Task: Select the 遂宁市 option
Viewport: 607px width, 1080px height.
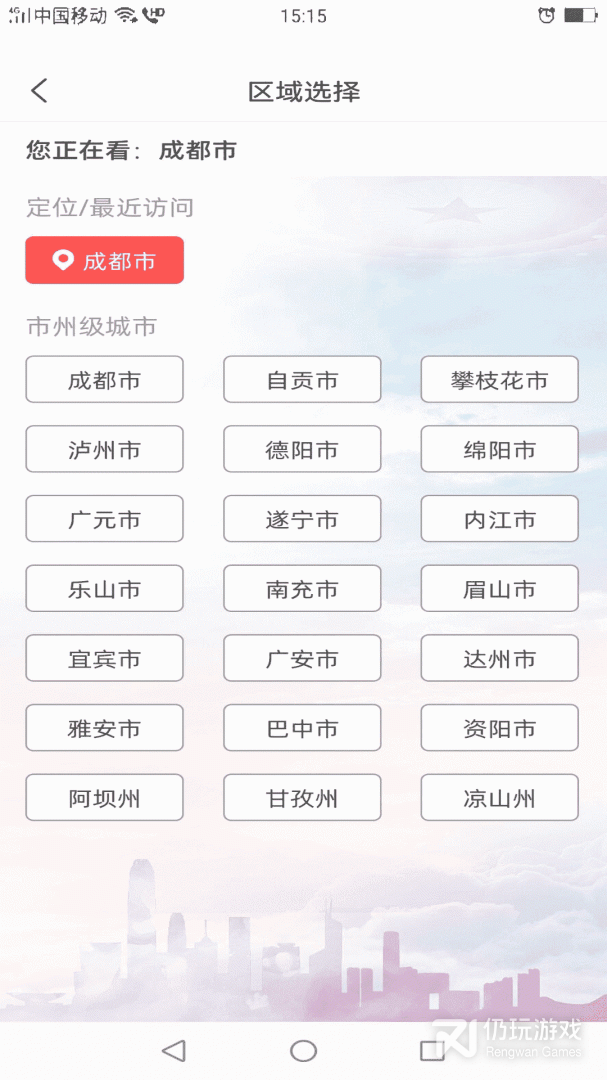Action: coord(302,519)
